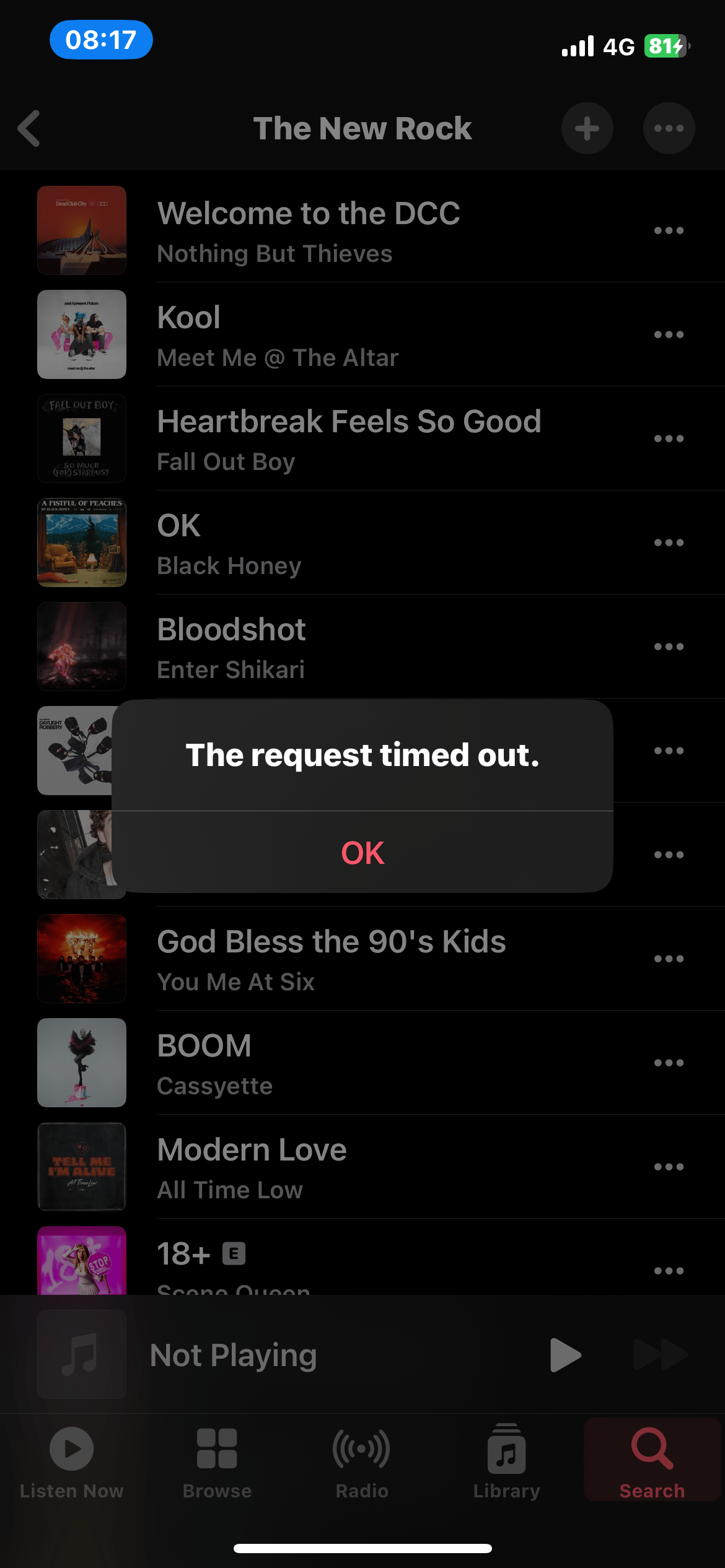725x1568 pixels.
Task: Add The New Rock playlist to library
Action: (587, 129)
